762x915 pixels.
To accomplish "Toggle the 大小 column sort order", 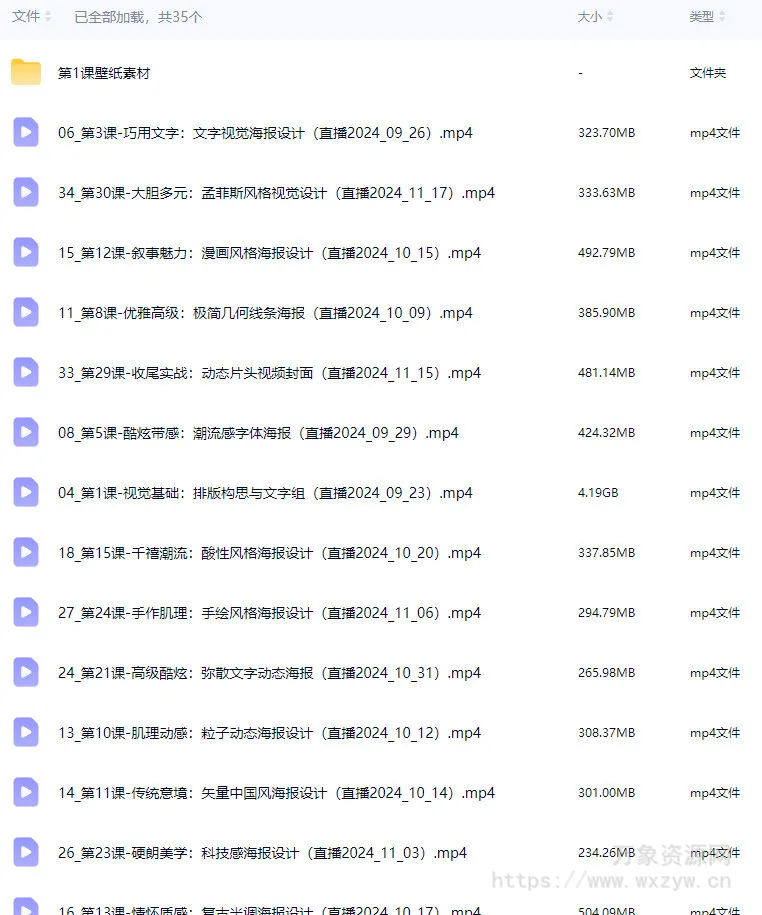I will point(610,16).
